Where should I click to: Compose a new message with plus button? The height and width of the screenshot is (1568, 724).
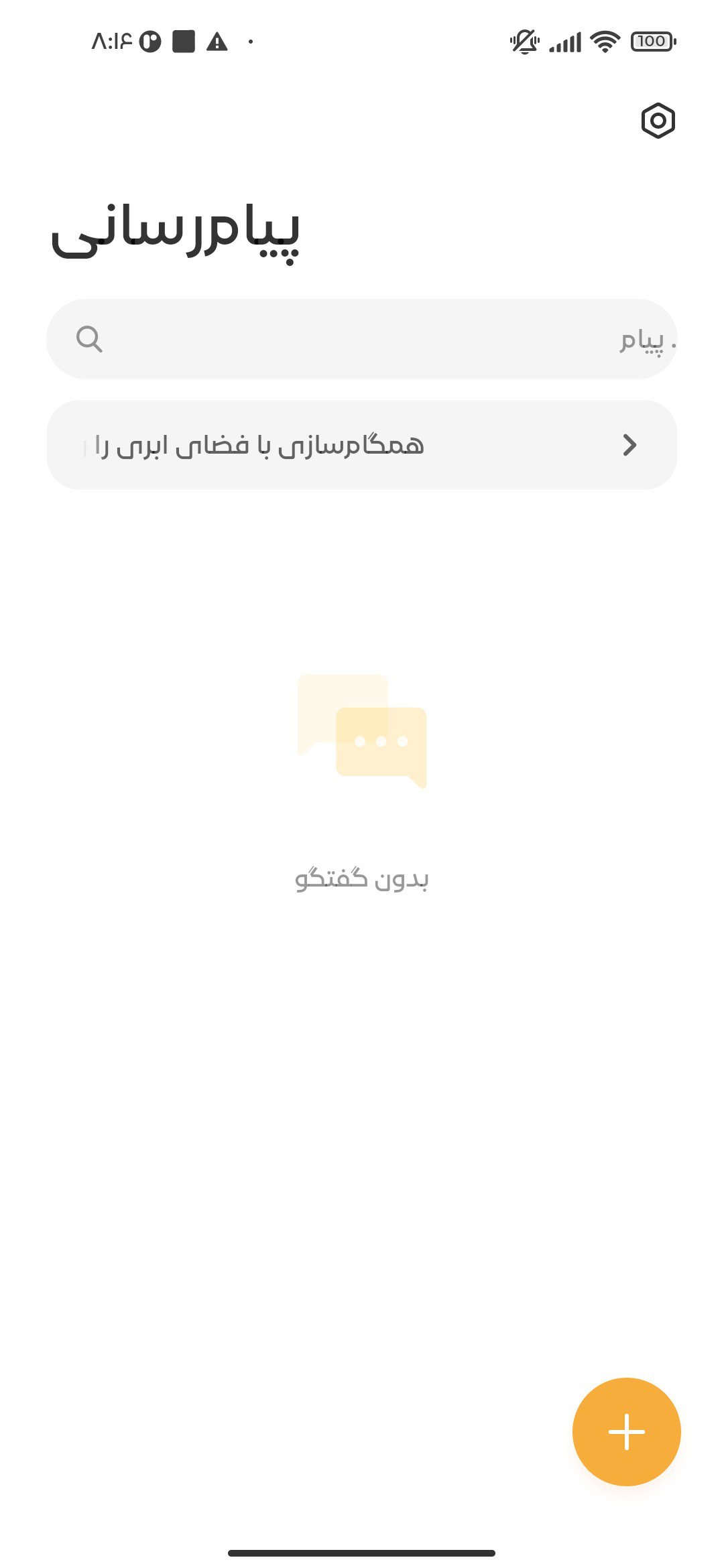[x=627, y=1431]
